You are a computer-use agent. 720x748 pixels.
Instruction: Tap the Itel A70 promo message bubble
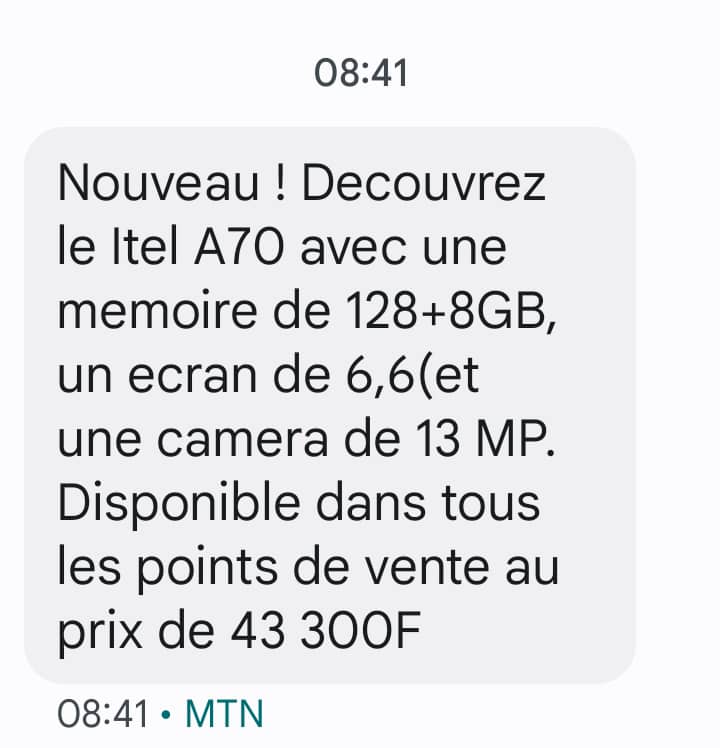(x=329, y=405)
